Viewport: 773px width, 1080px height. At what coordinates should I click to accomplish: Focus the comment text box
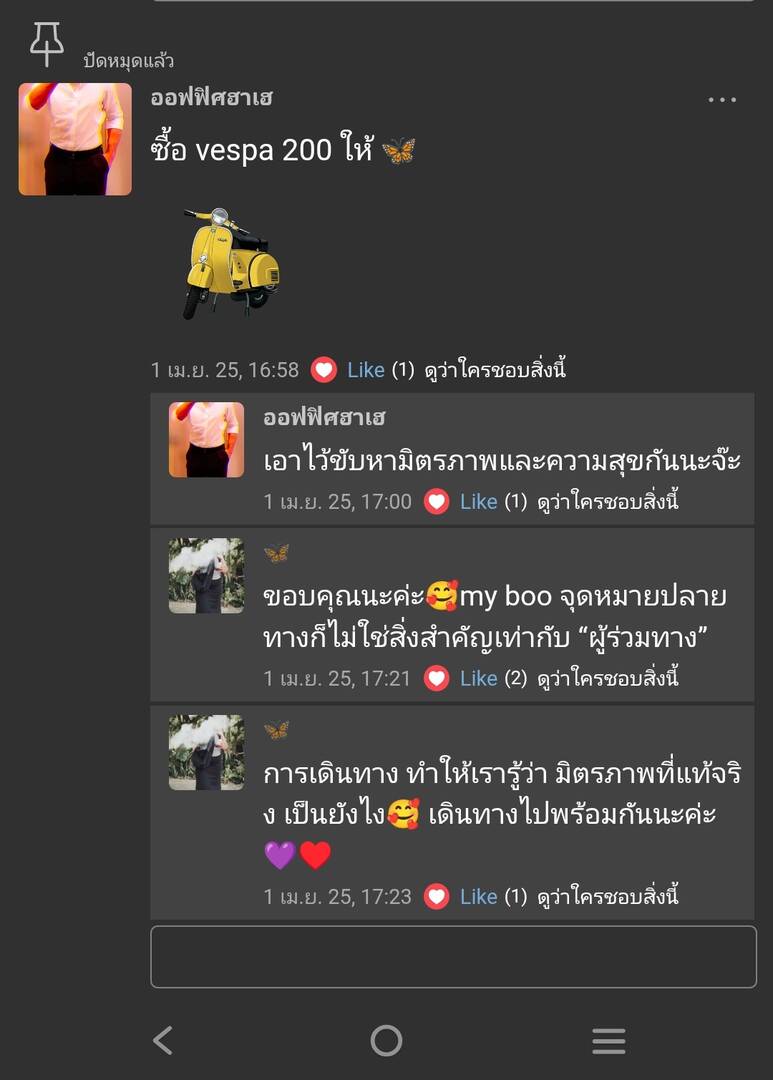pos(453,957)
